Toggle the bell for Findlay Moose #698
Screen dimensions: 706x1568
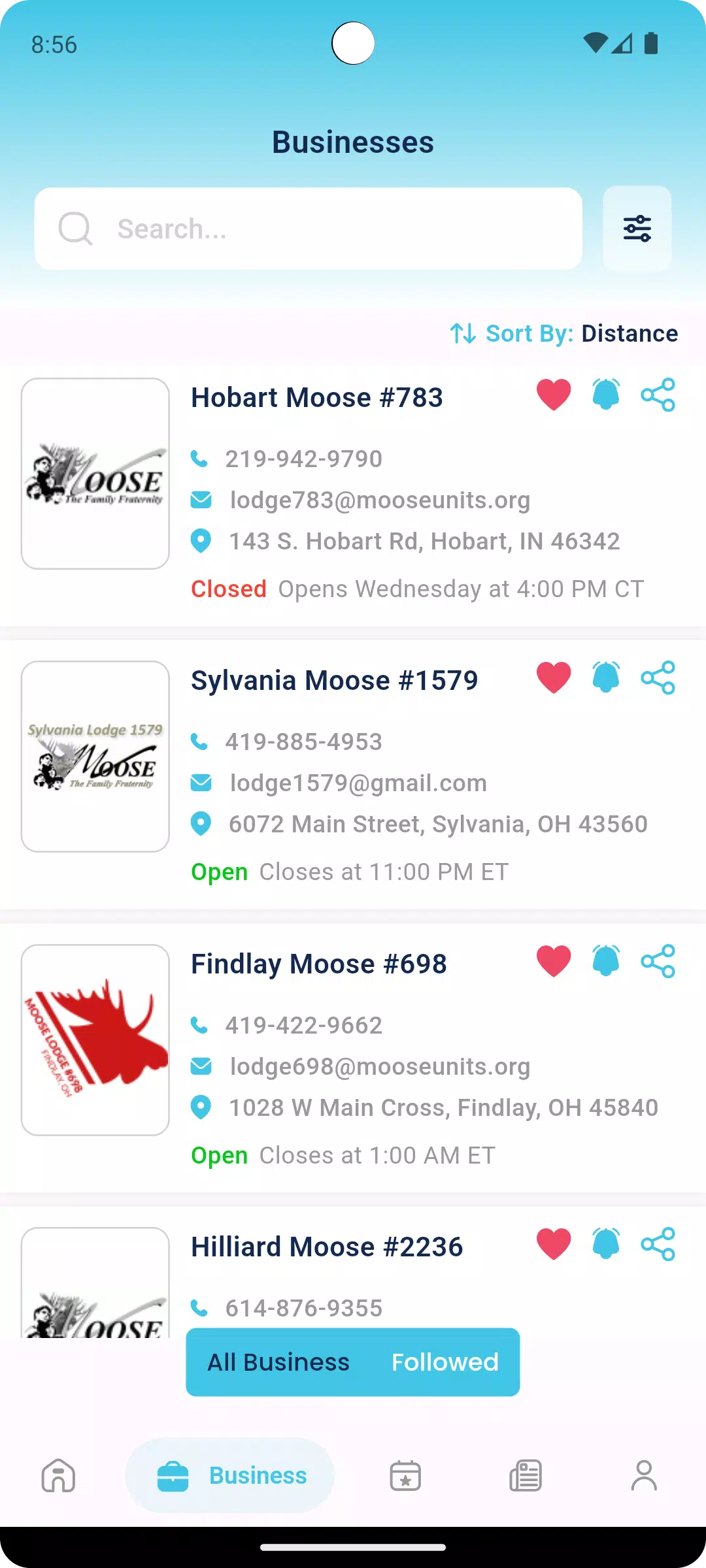click(606, 961)
